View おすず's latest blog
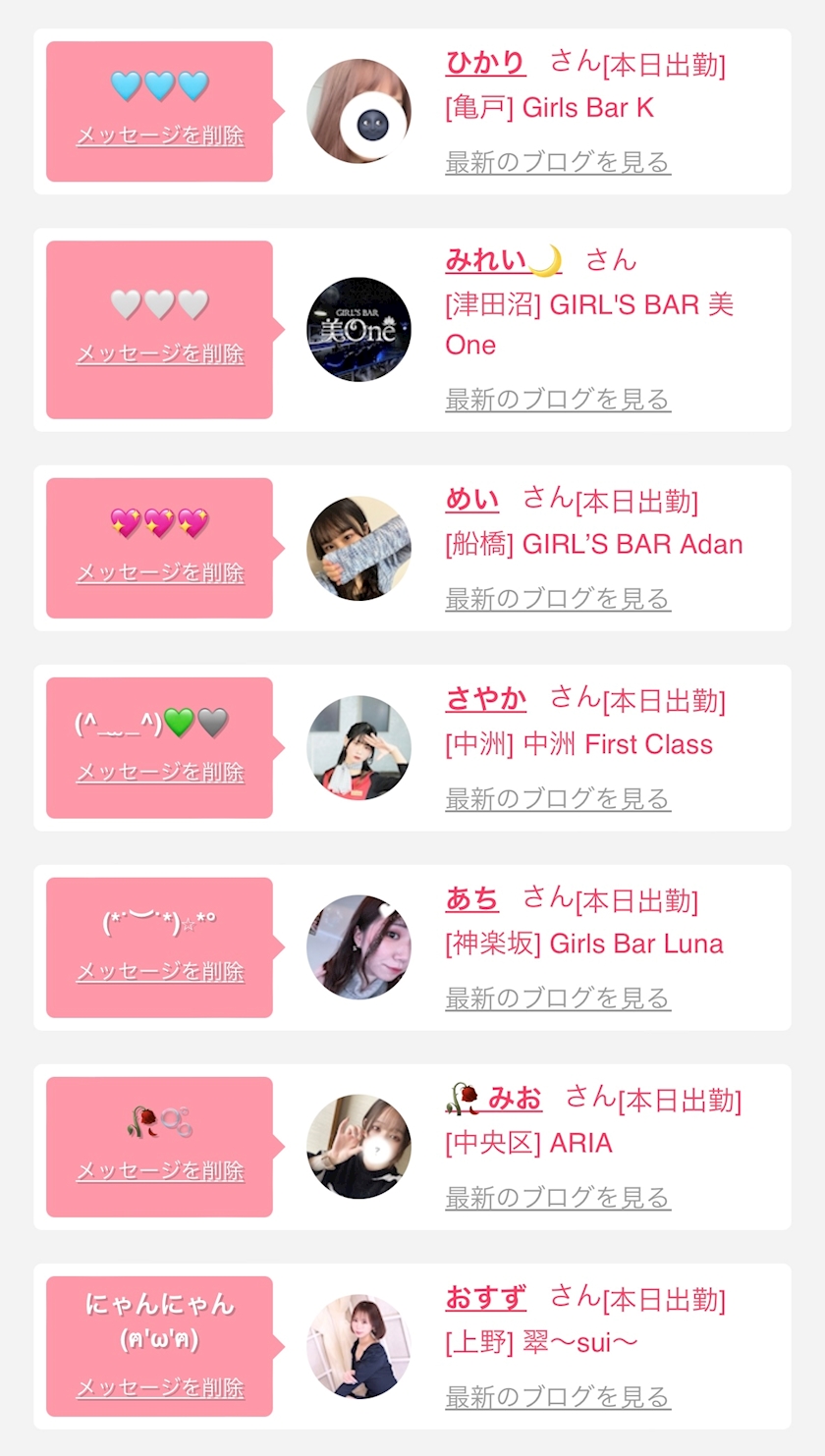 (557, 1397)
